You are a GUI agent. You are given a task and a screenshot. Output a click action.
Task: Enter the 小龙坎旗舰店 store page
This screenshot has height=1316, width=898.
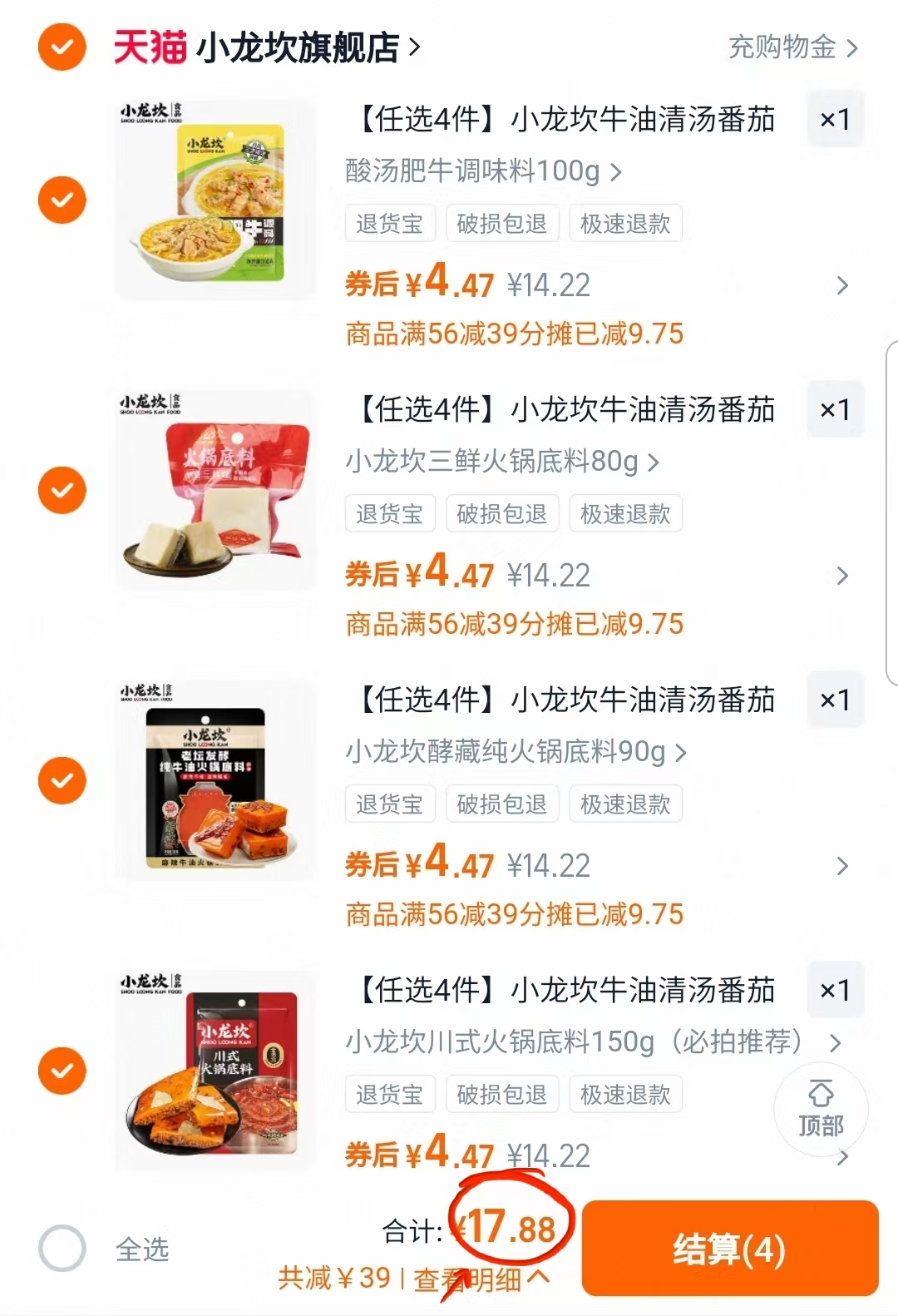[x=299, y=46]
